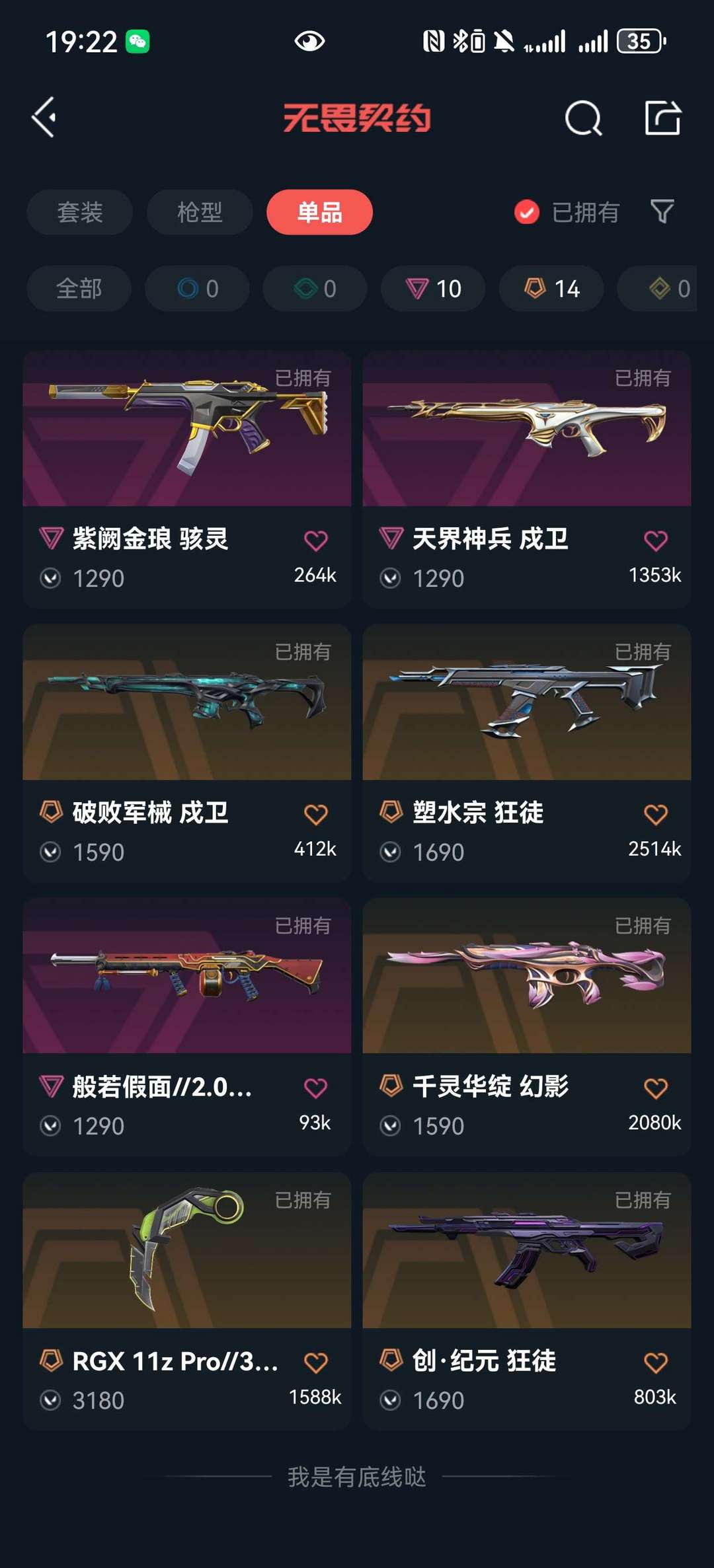This screenshot has height=1568, width=714.
Task: Filter by the purple tier chip showing 10
Action: point(433,289)
